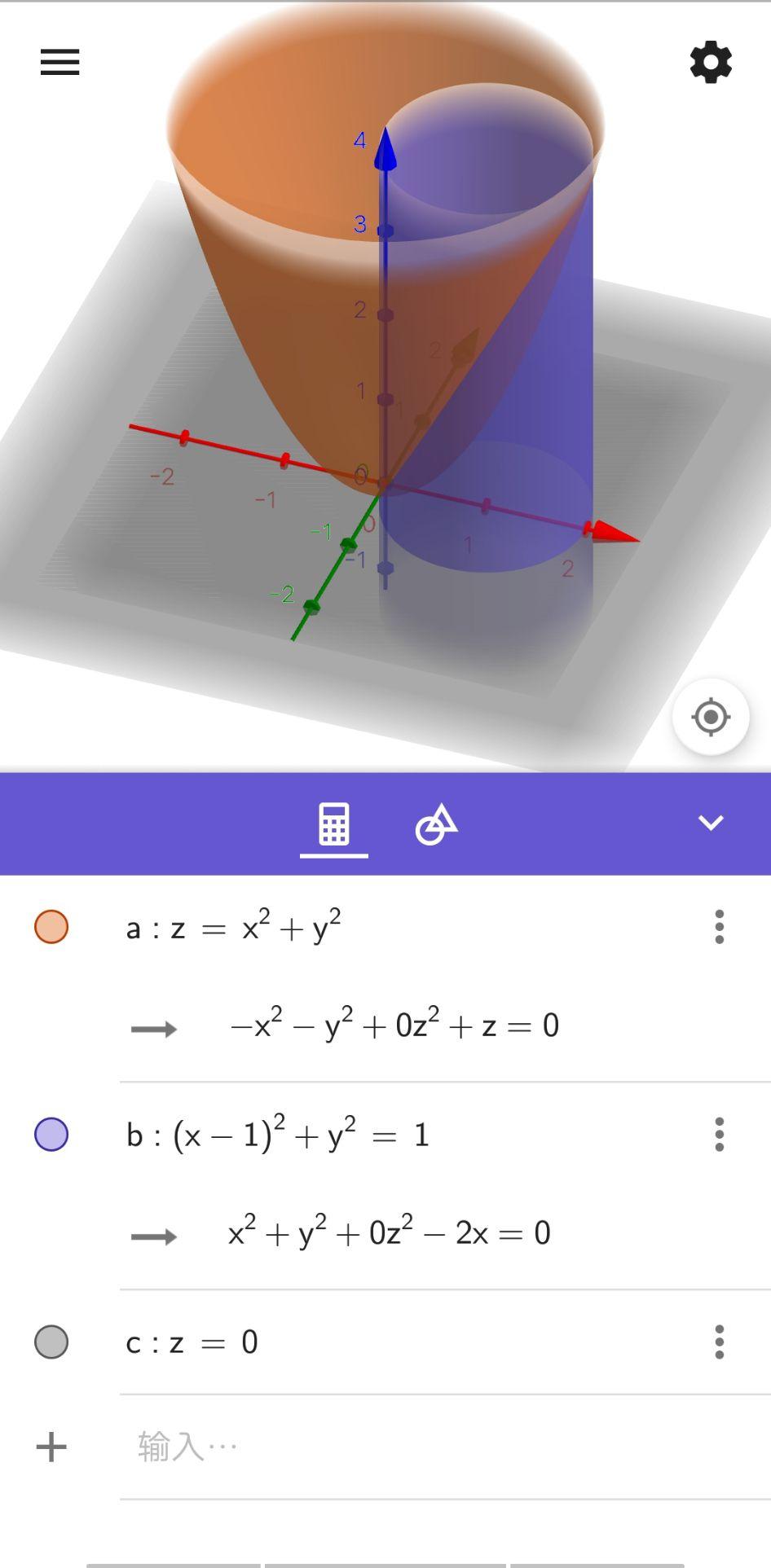
Task: Open more options for equation c
Action: point(719,1342)
